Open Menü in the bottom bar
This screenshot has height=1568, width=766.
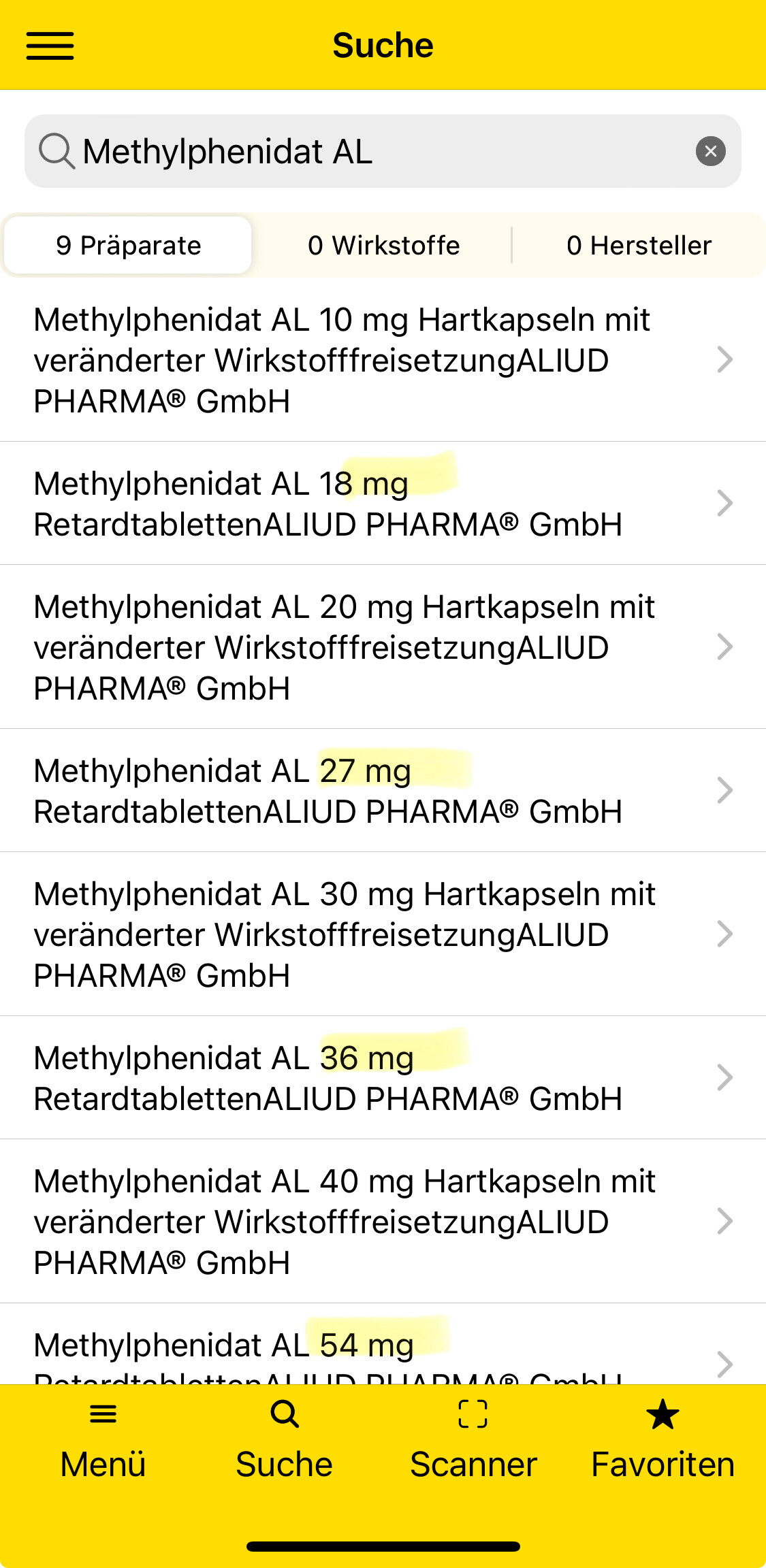tap(103, 1439)
